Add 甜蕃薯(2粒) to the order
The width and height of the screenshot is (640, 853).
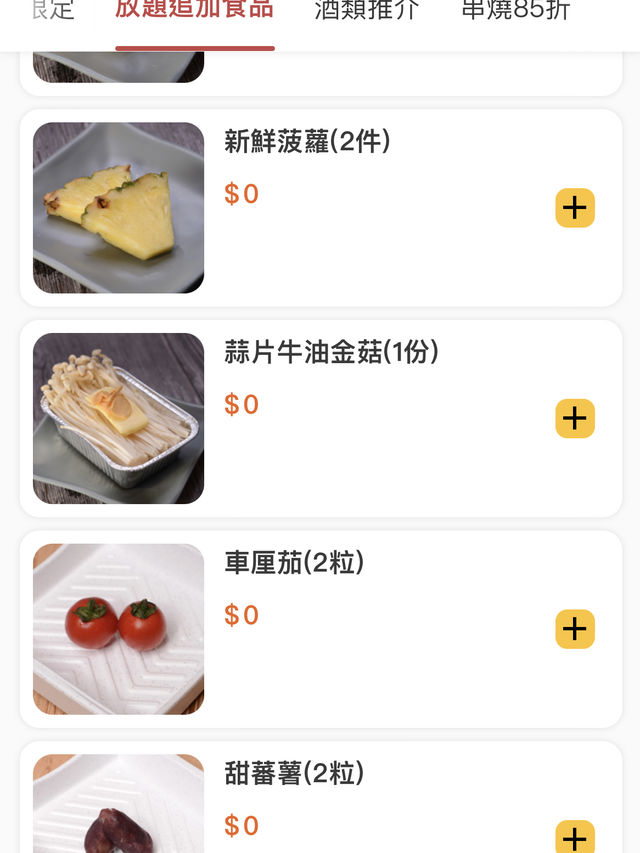pos(575,837)
